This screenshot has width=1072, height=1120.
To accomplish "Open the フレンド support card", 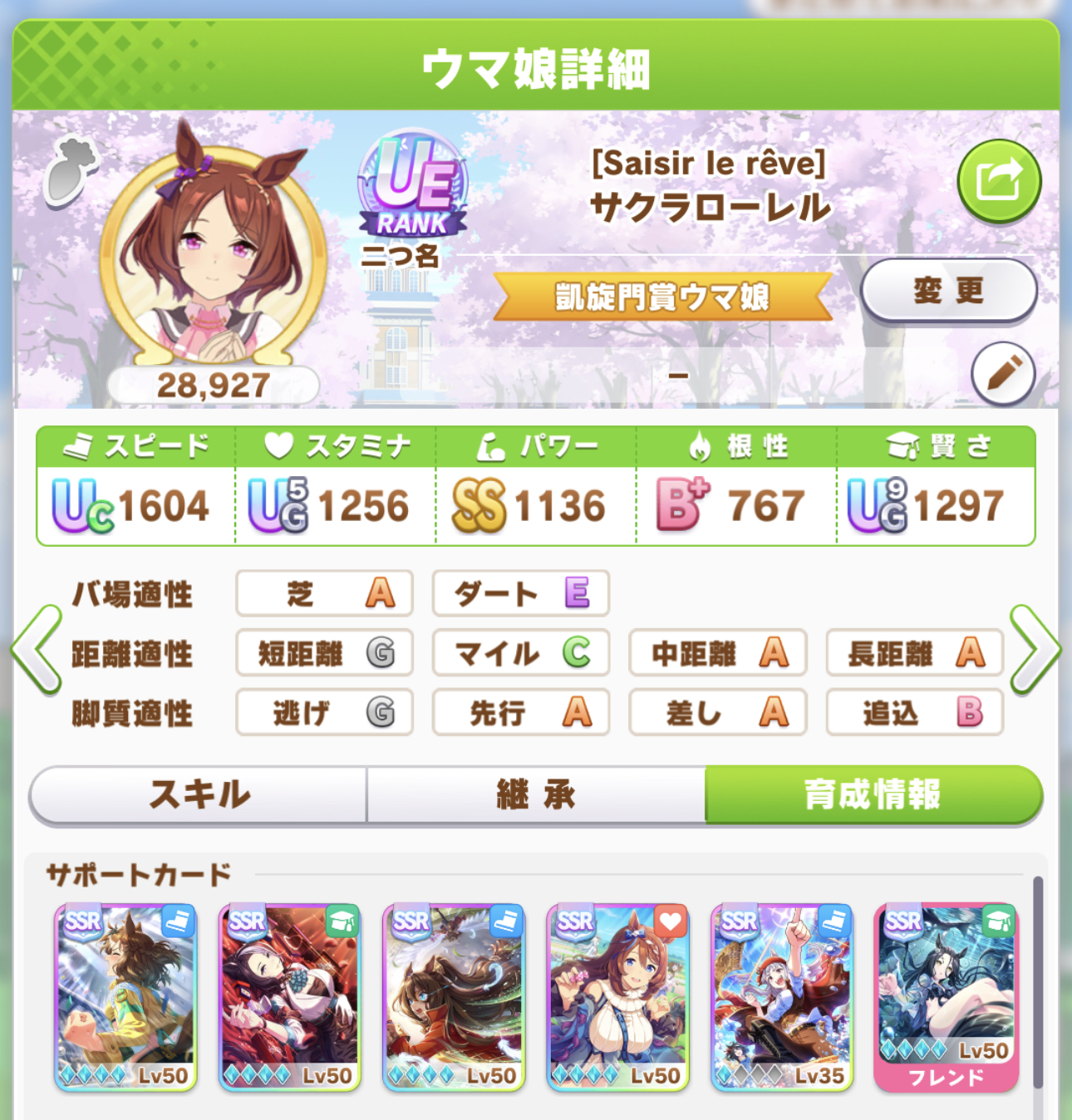I will coord(946,996).
